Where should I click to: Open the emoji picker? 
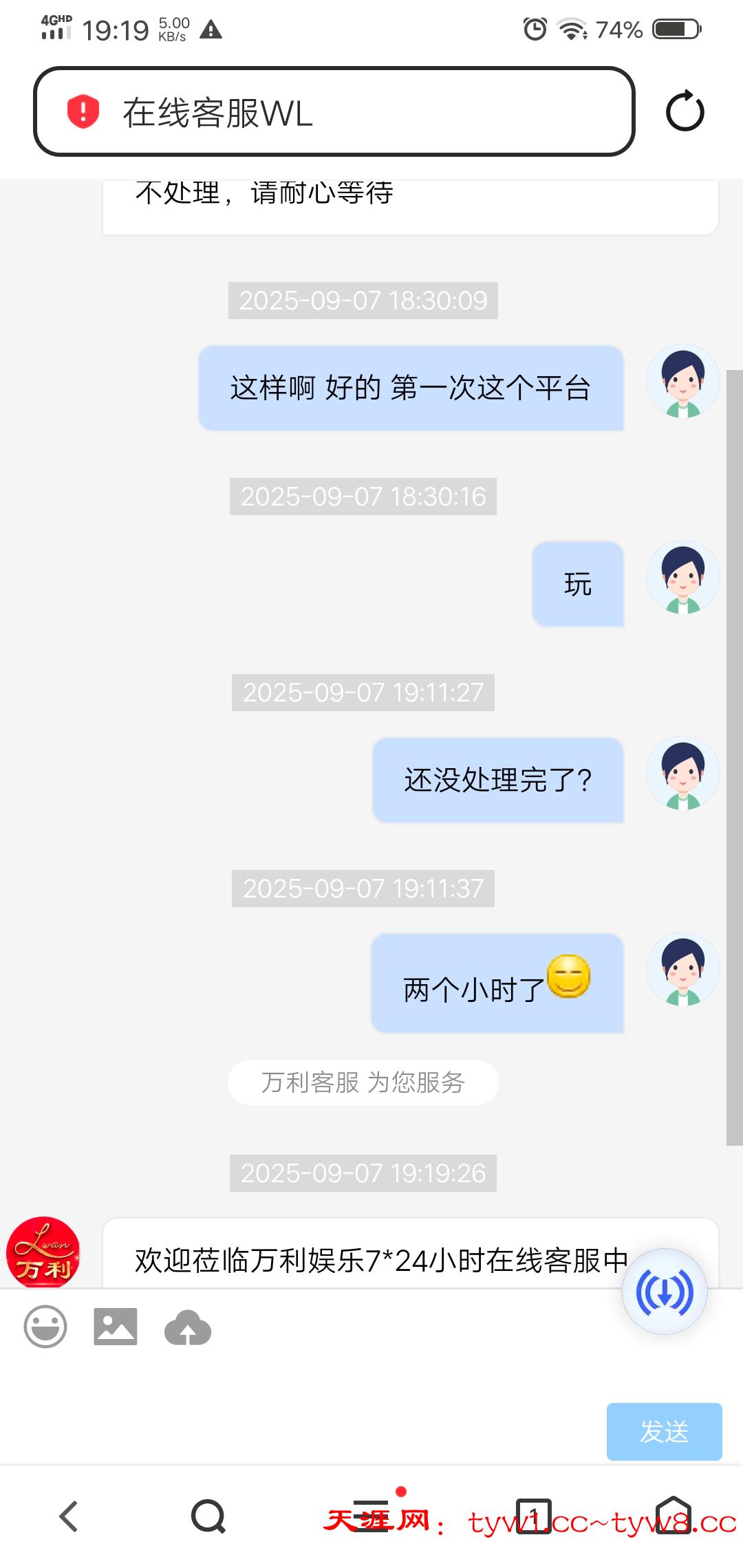tap(45, 1327)
